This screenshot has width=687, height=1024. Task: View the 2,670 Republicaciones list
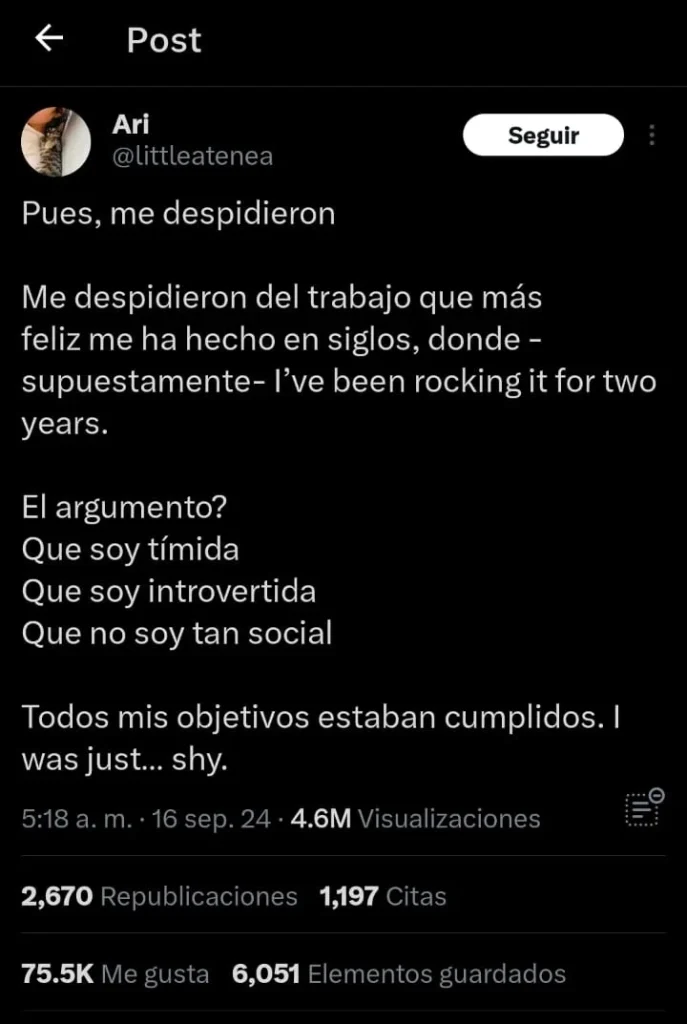point(159,896)
